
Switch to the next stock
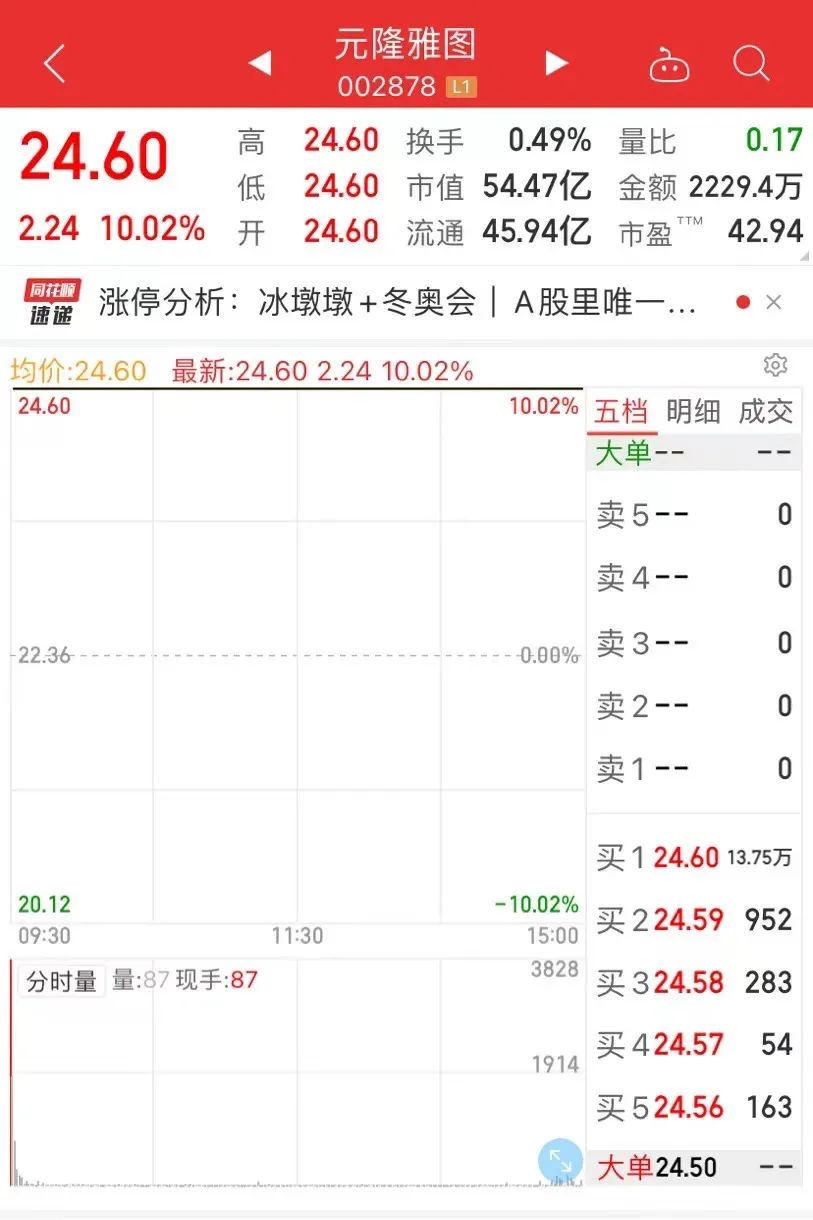tap(556, 64)
